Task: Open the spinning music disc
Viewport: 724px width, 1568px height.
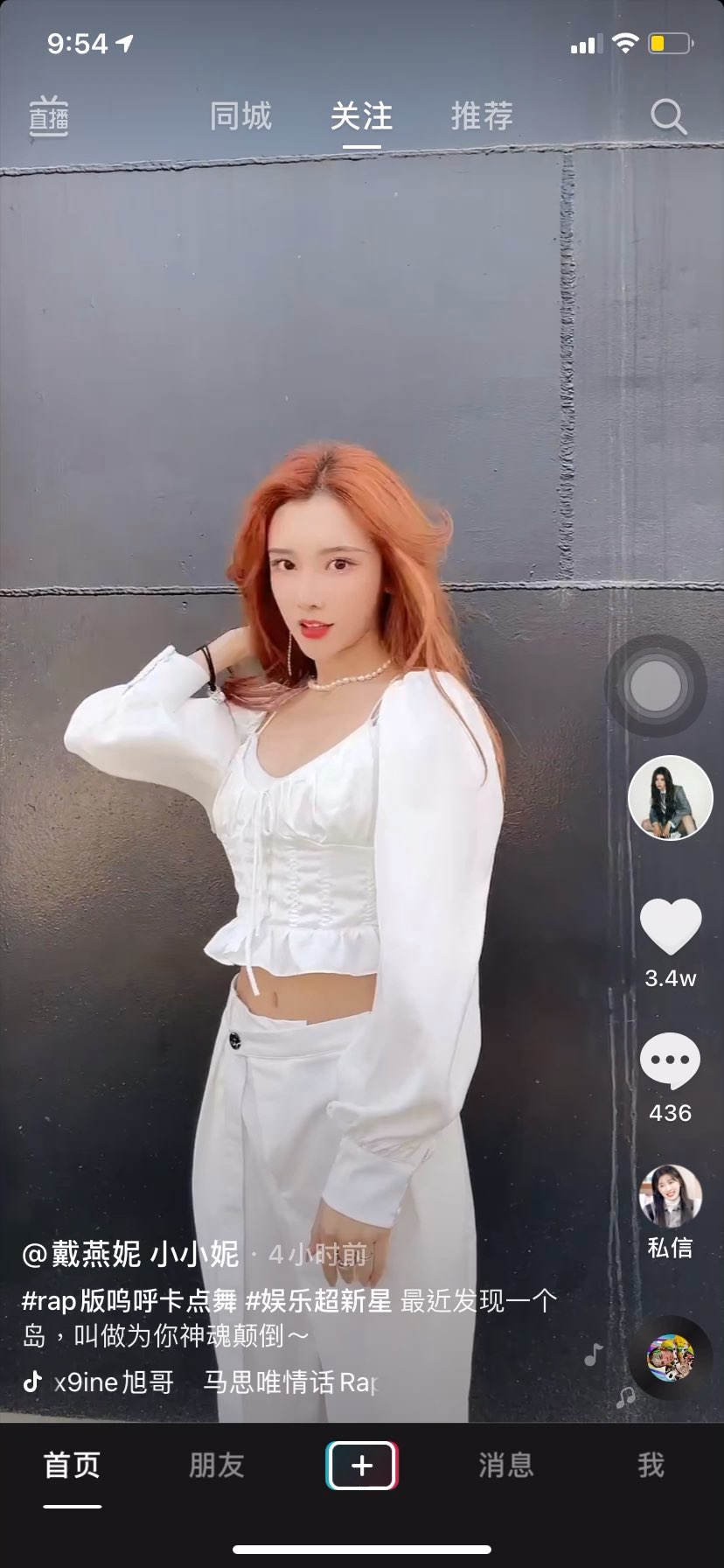Action: click(671, 1357)
